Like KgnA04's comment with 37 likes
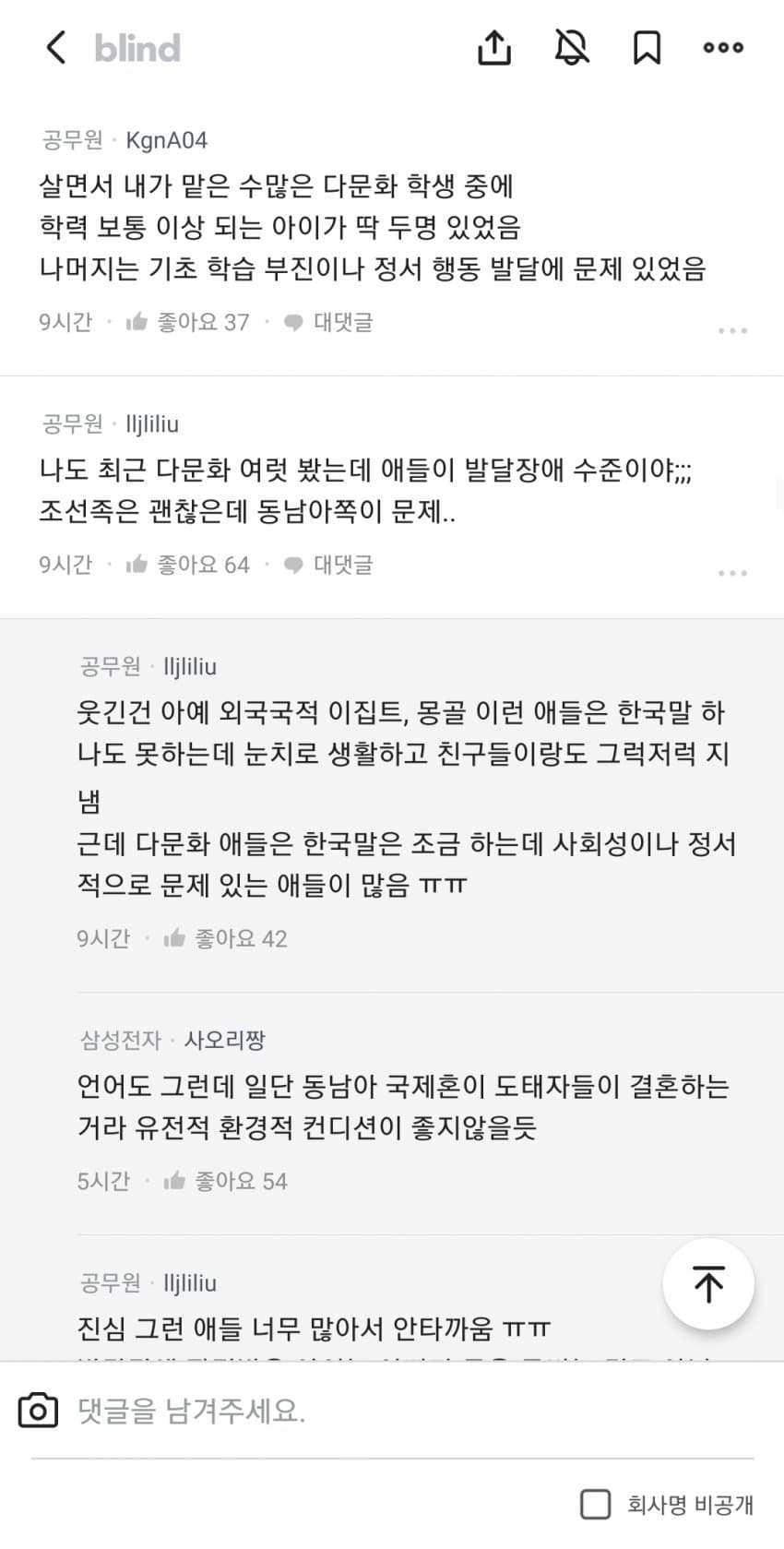784x1549 pixels. click(x=189, y=322)
